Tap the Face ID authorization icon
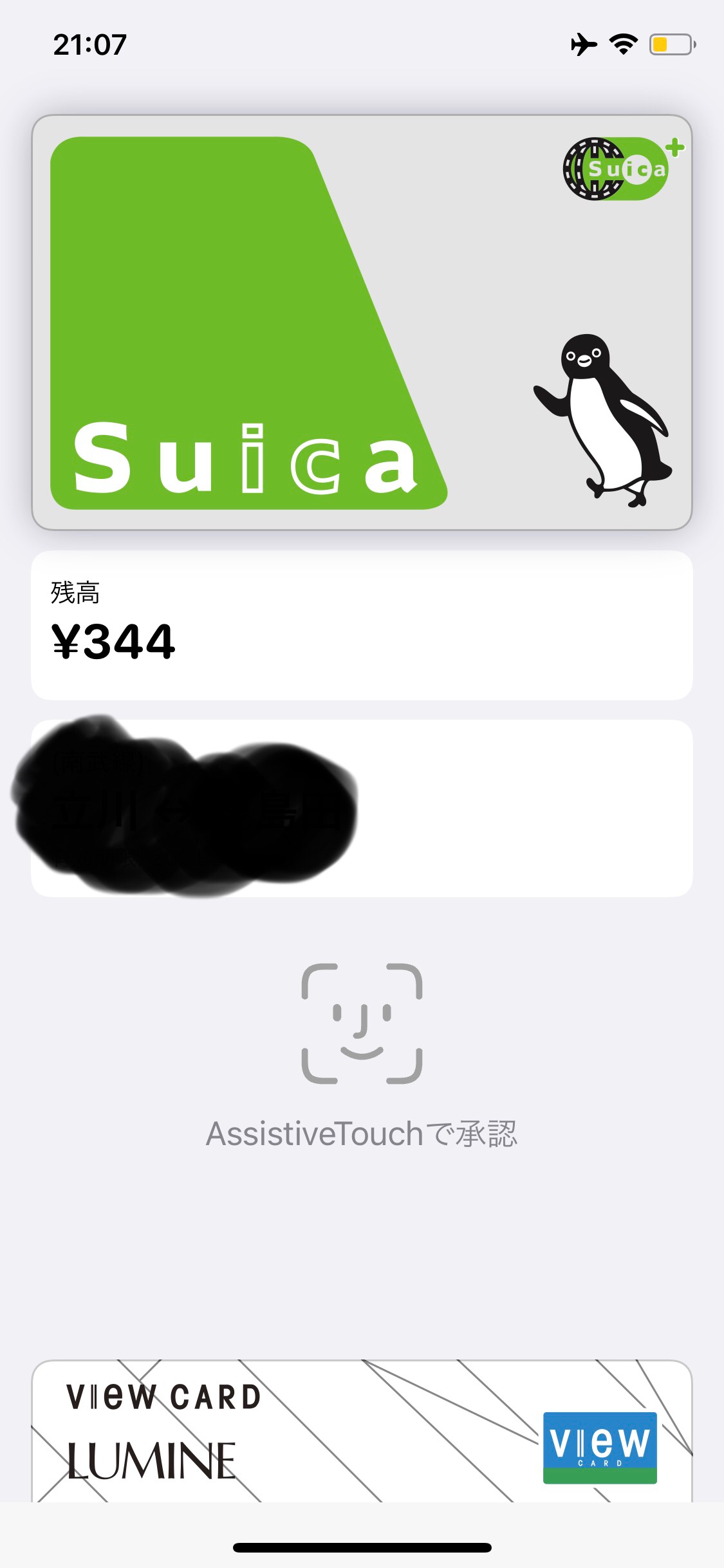724x1568 pixels. (x=362, y=1023)
